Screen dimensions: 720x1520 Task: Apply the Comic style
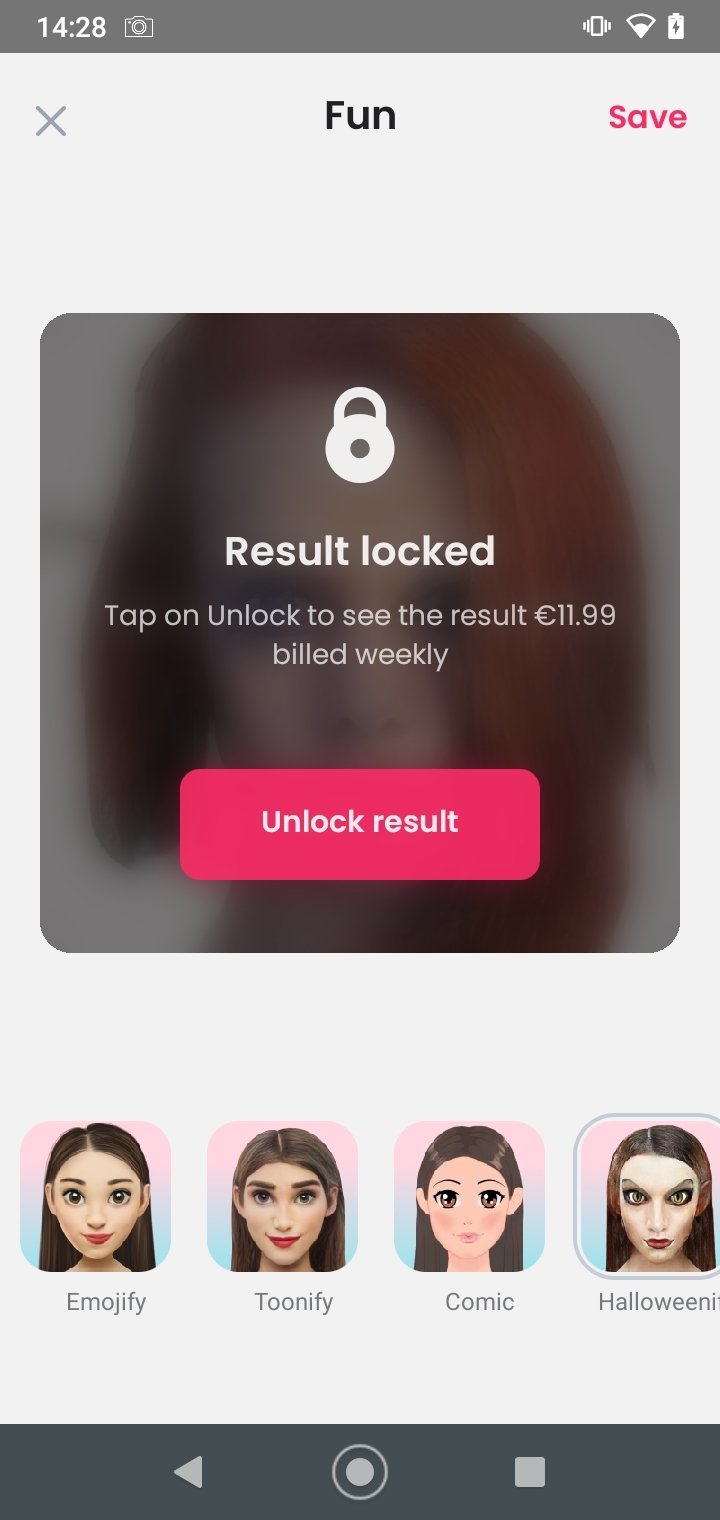point(469,1196)
